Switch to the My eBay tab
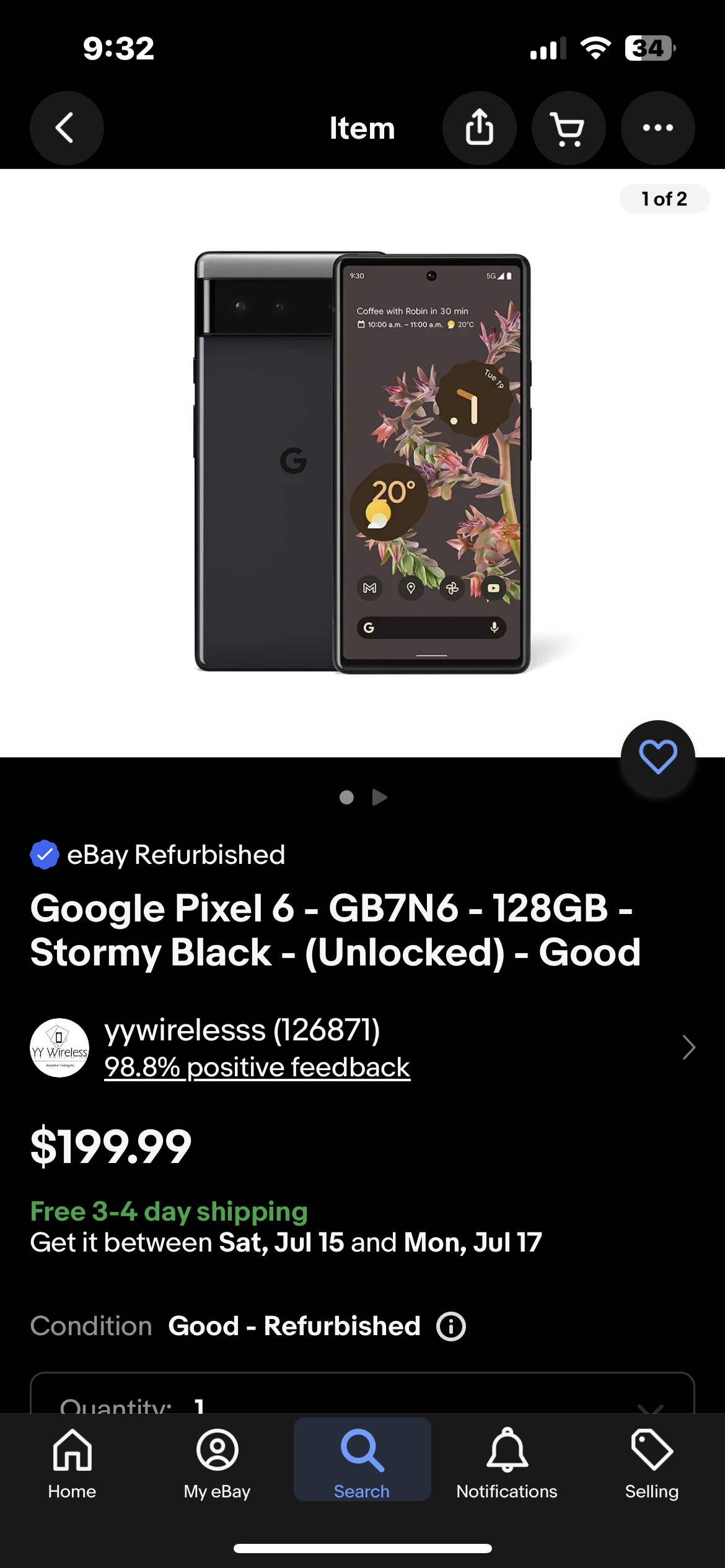This screenshot has height=1568, width=725. [217, 1463]
